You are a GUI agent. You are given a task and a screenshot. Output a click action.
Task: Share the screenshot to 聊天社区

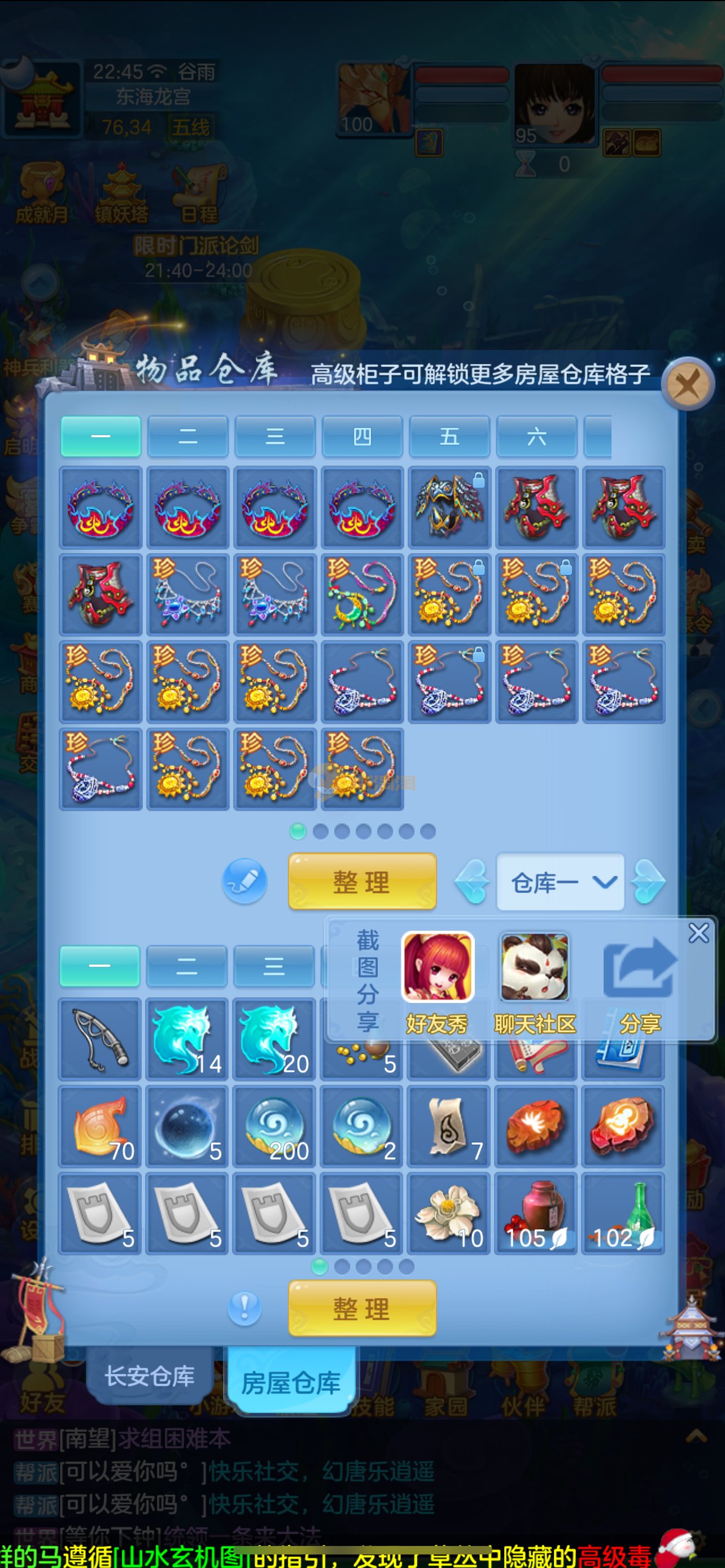coord(535,981)
